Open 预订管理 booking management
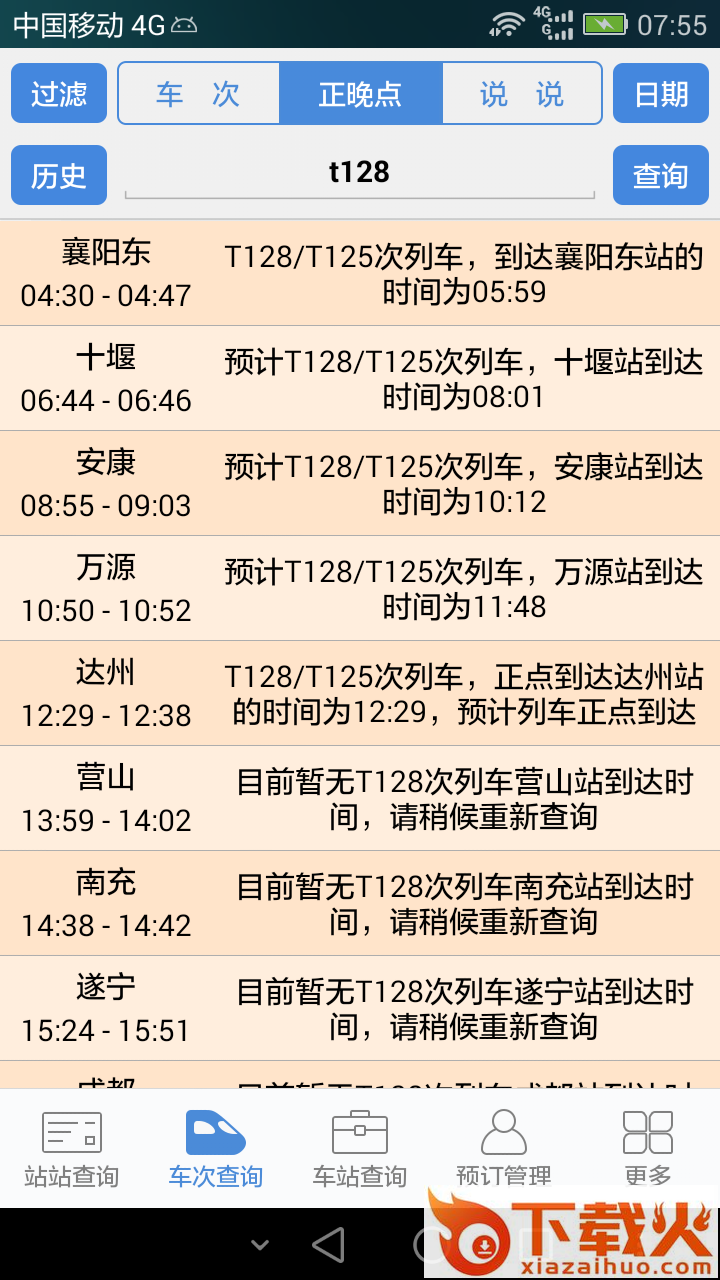Screen dimensions: 720x1280 pos(504,1149)
